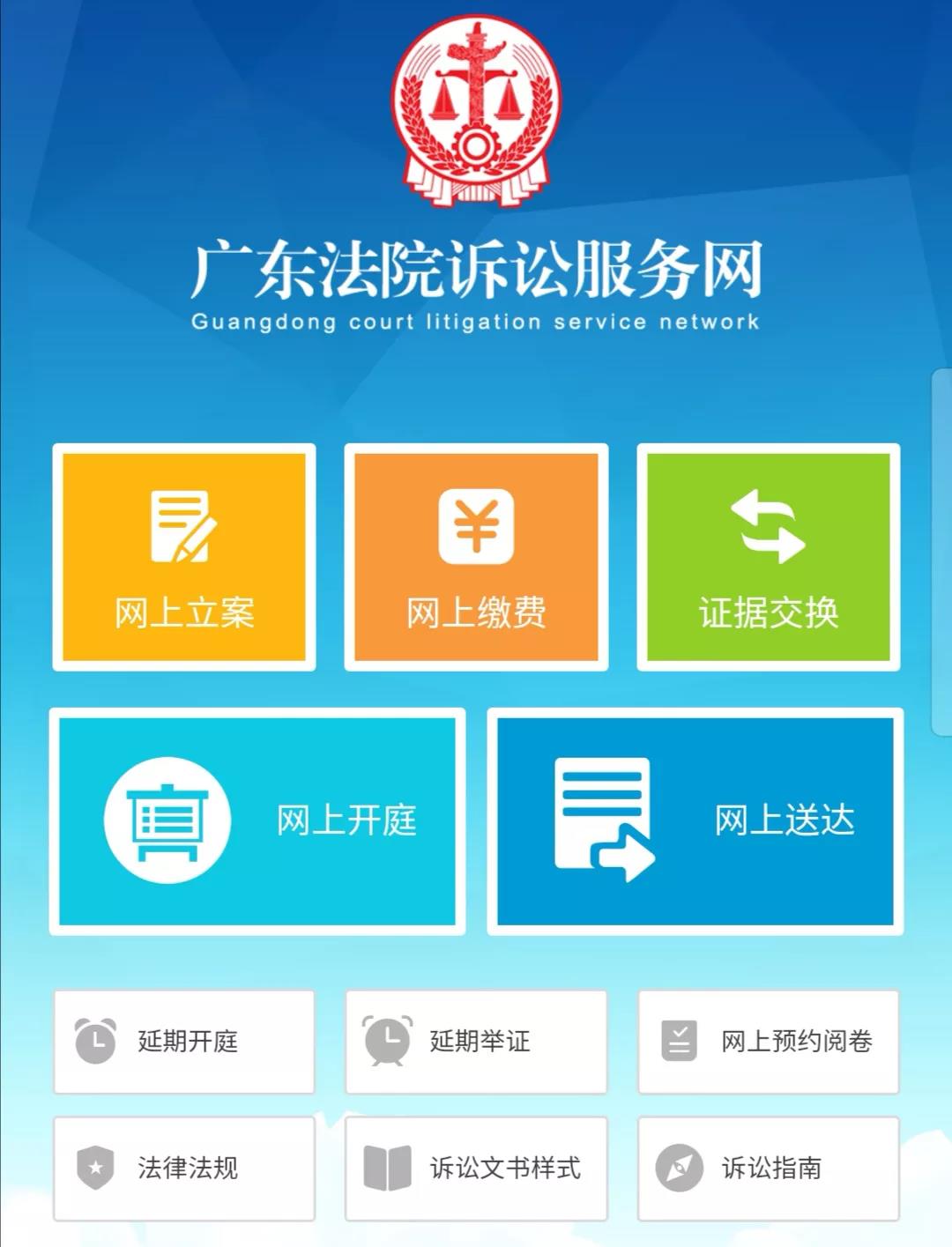Viewport: 952px width, 1247px height.
Task: Tap the 延期开庭 button
Action: tap(184, 1042)
